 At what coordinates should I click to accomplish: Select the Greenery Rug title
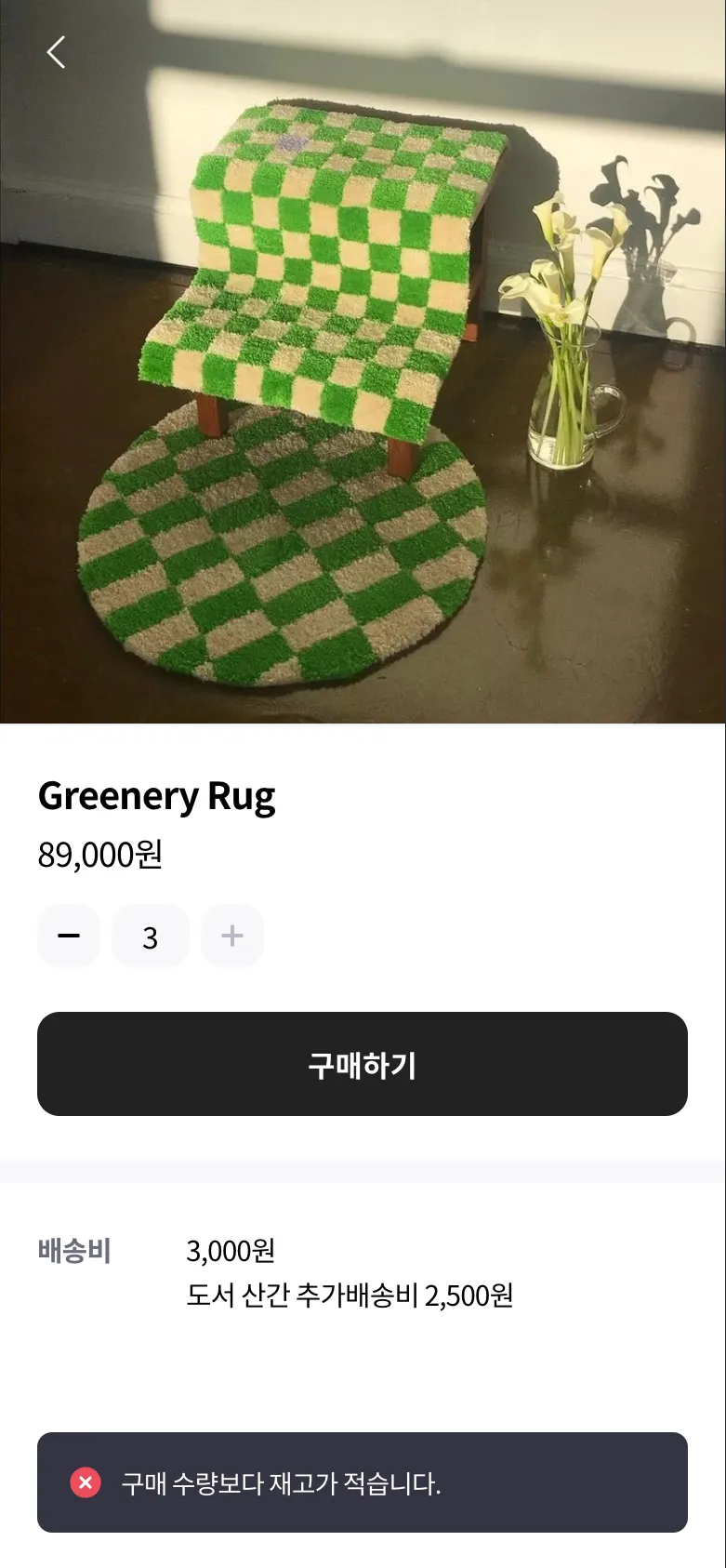coord(156,795)
